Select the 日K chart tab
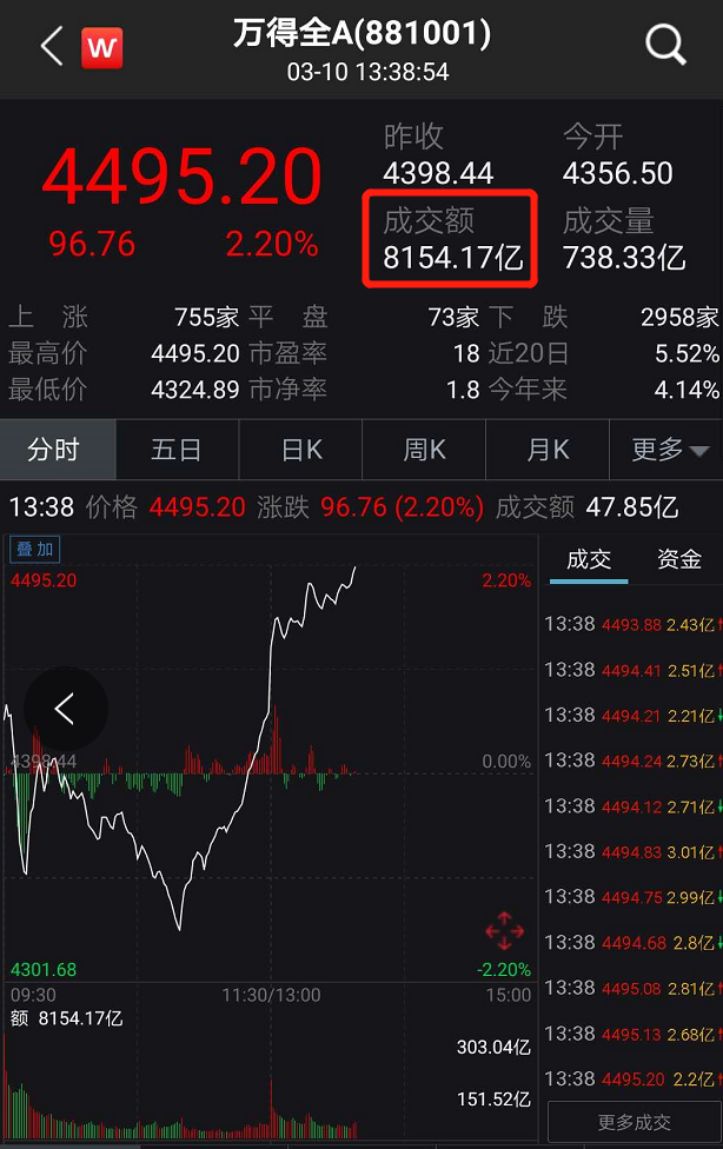 click(301, 449)
